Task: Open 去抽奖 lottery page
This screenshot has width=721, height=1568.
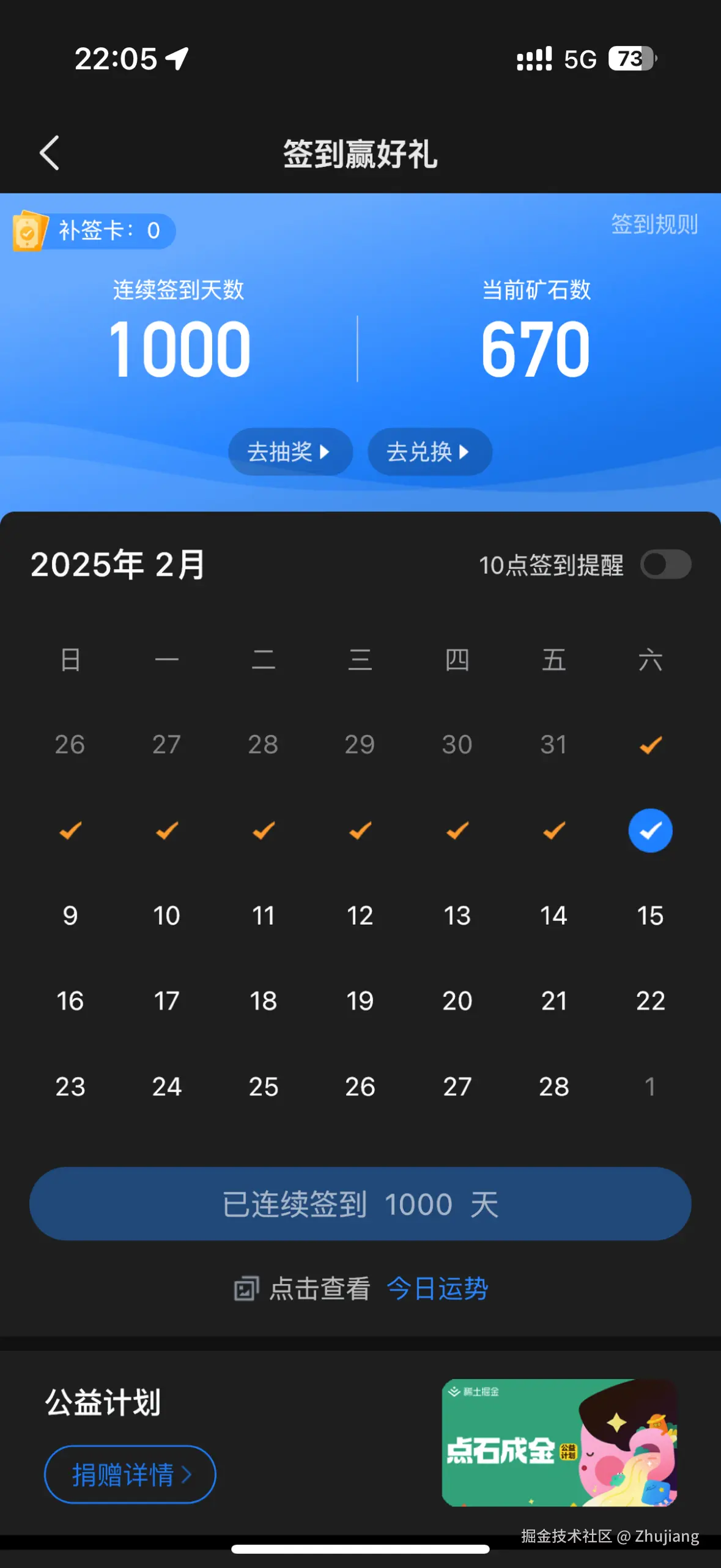Action: click(x=289, y=451)
